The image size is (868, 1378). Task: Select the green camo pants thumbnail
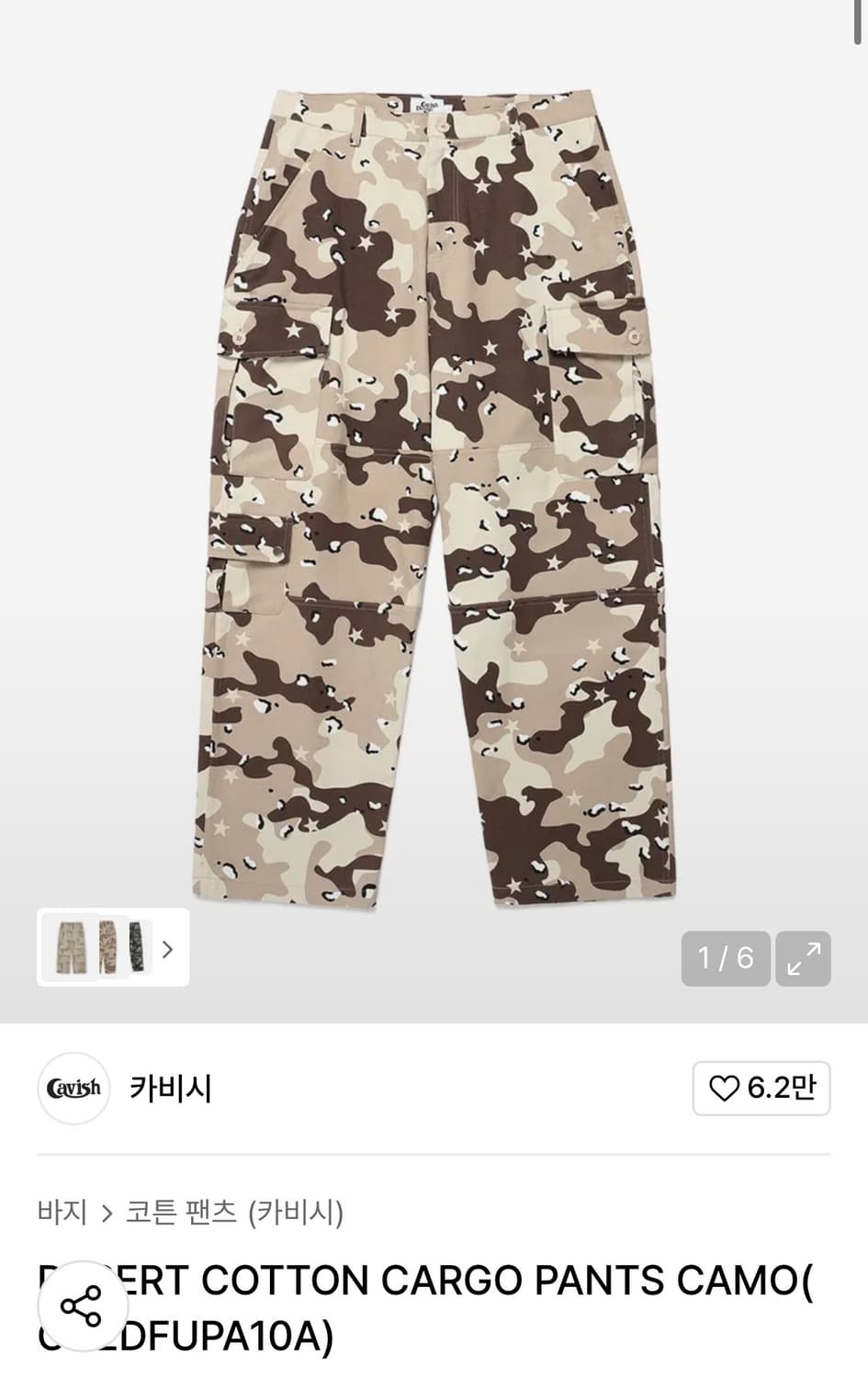click(x=138, y=948)
